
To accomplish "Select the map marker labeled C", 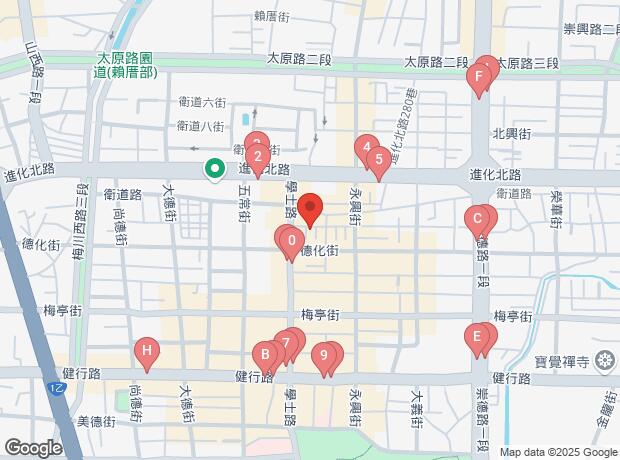I will click(478, 220).
